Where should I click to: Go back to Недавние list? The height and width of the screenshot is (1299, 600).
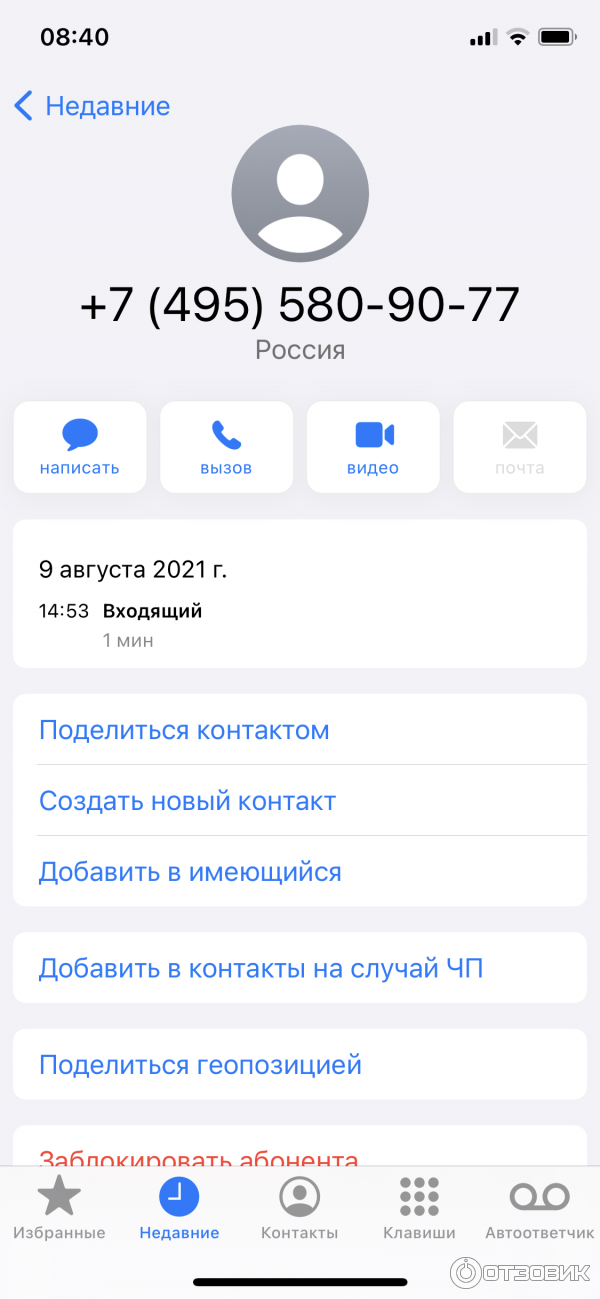(x=92, y=106)
